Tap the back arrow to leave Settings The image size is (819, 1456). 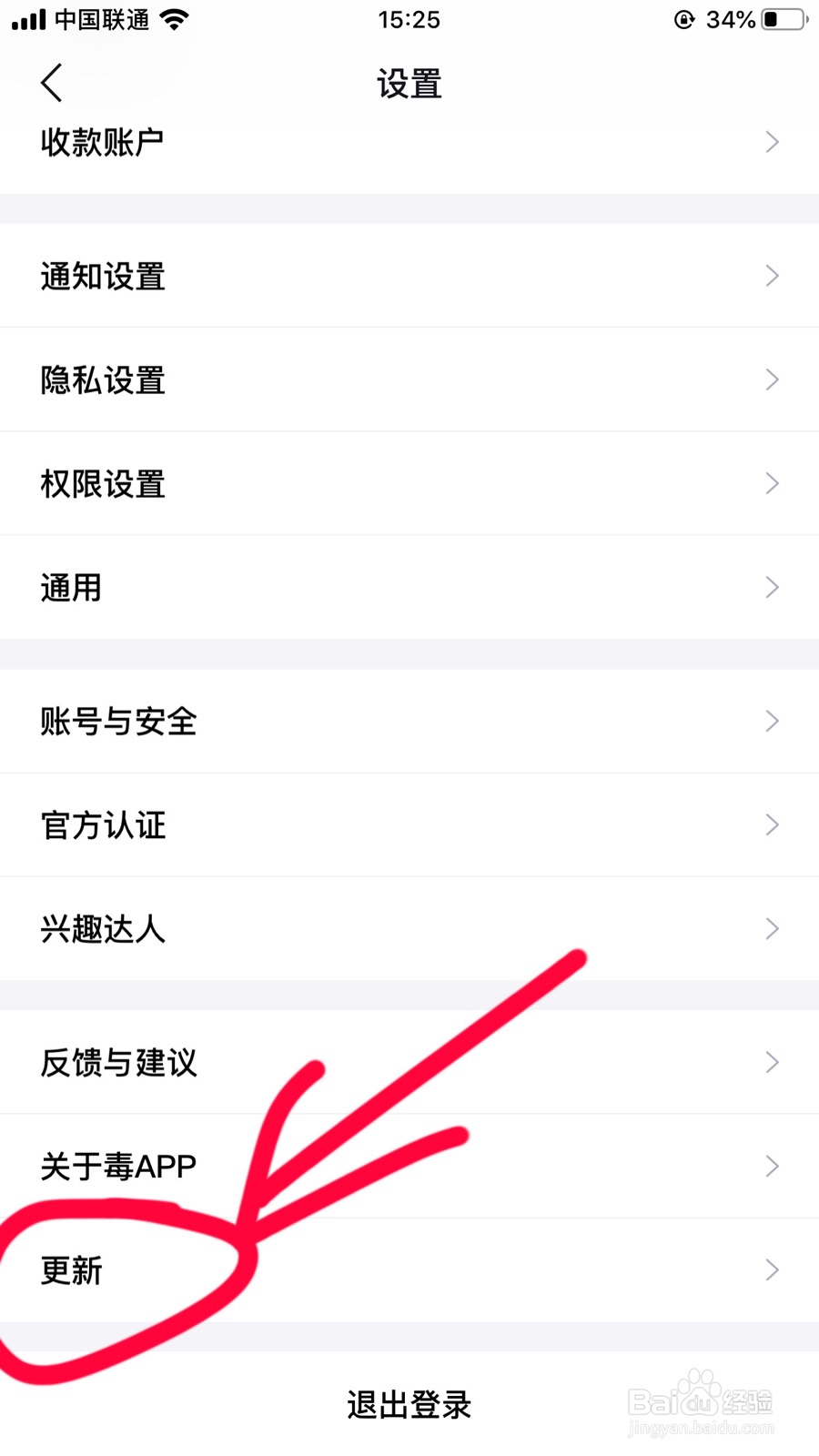(x=51, y=82)
